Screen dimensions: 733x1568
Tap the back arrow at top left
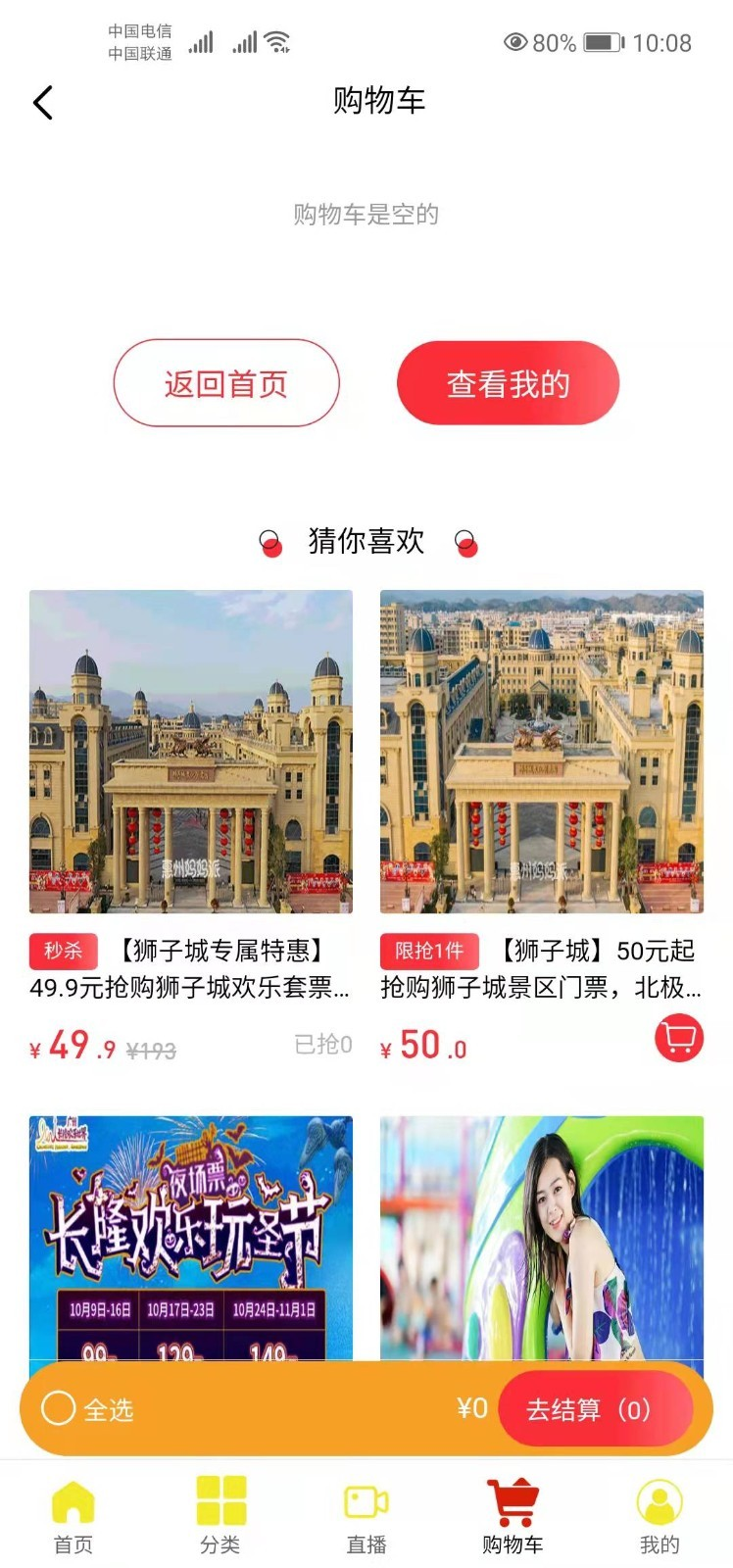coord(41,102)
